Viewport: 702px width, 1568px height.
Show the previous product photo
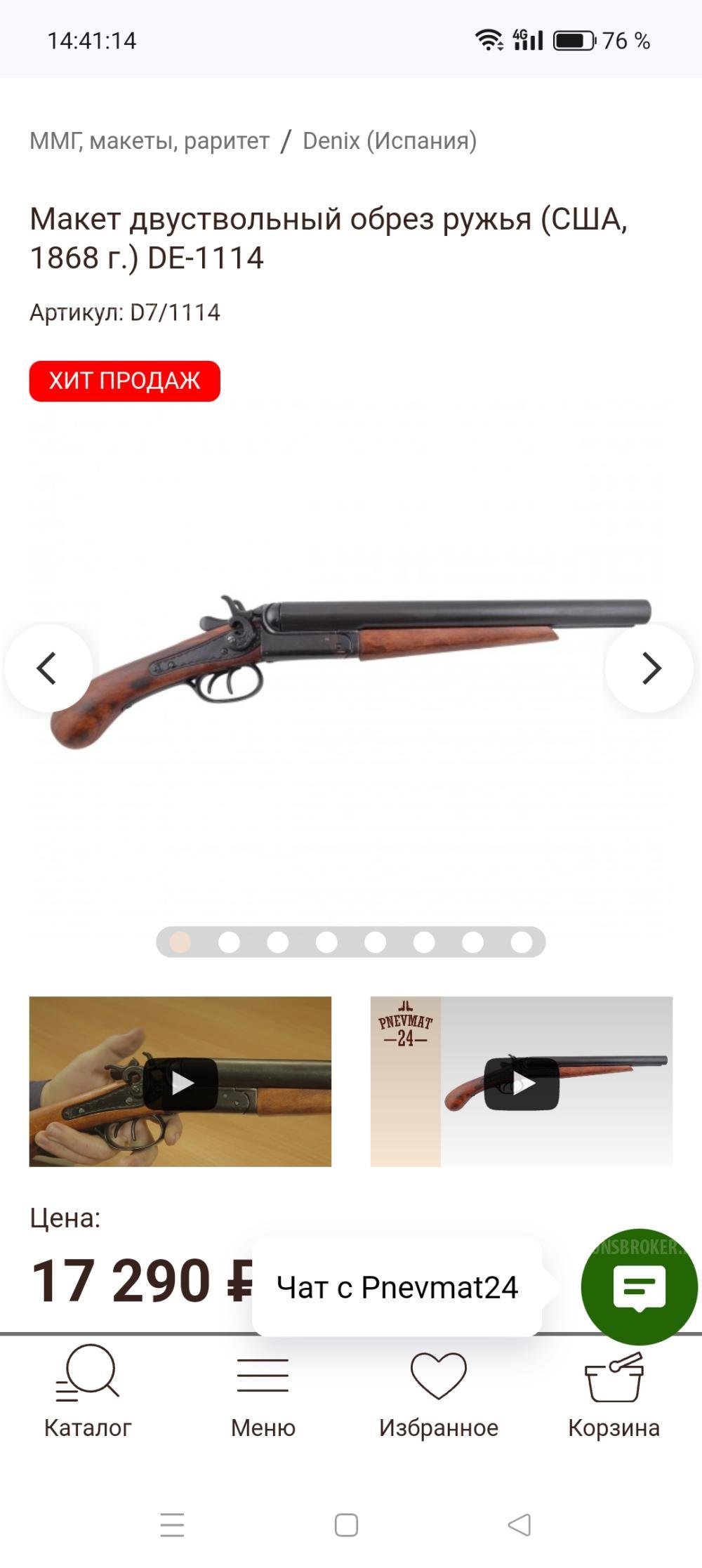point(48,668)
